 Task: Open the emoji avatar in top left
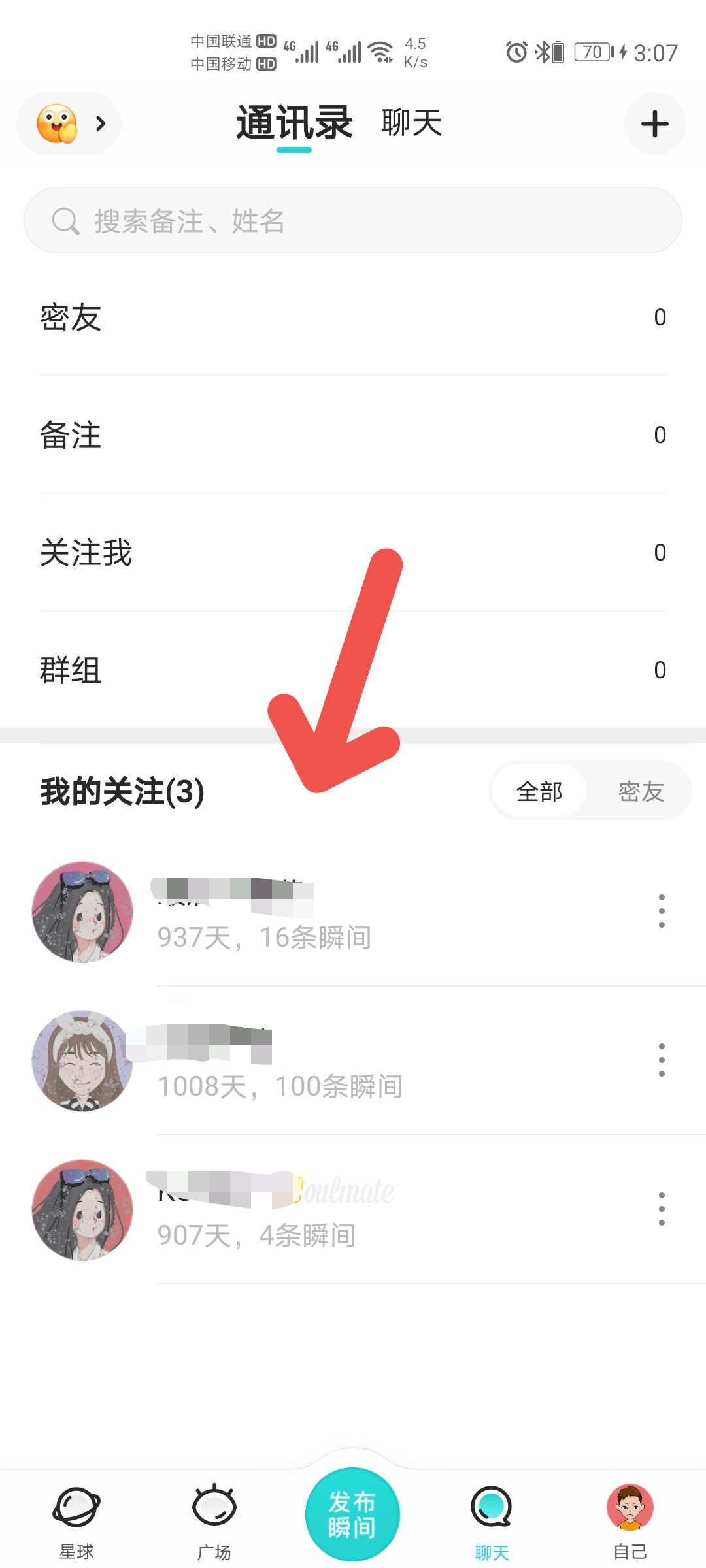[x=56, y=123]
